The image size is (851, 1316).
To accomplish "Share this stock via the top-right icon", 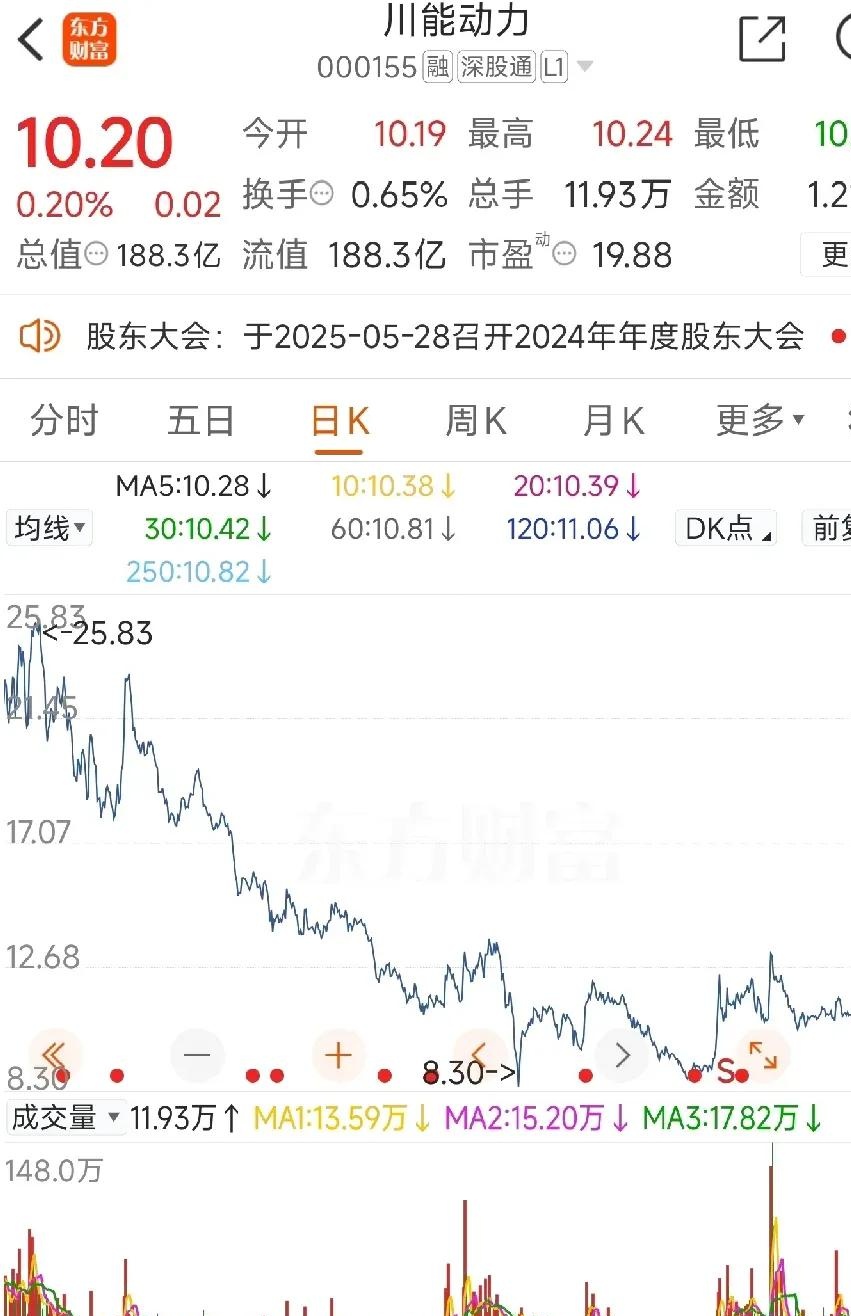I will click(x=762, y=39).
